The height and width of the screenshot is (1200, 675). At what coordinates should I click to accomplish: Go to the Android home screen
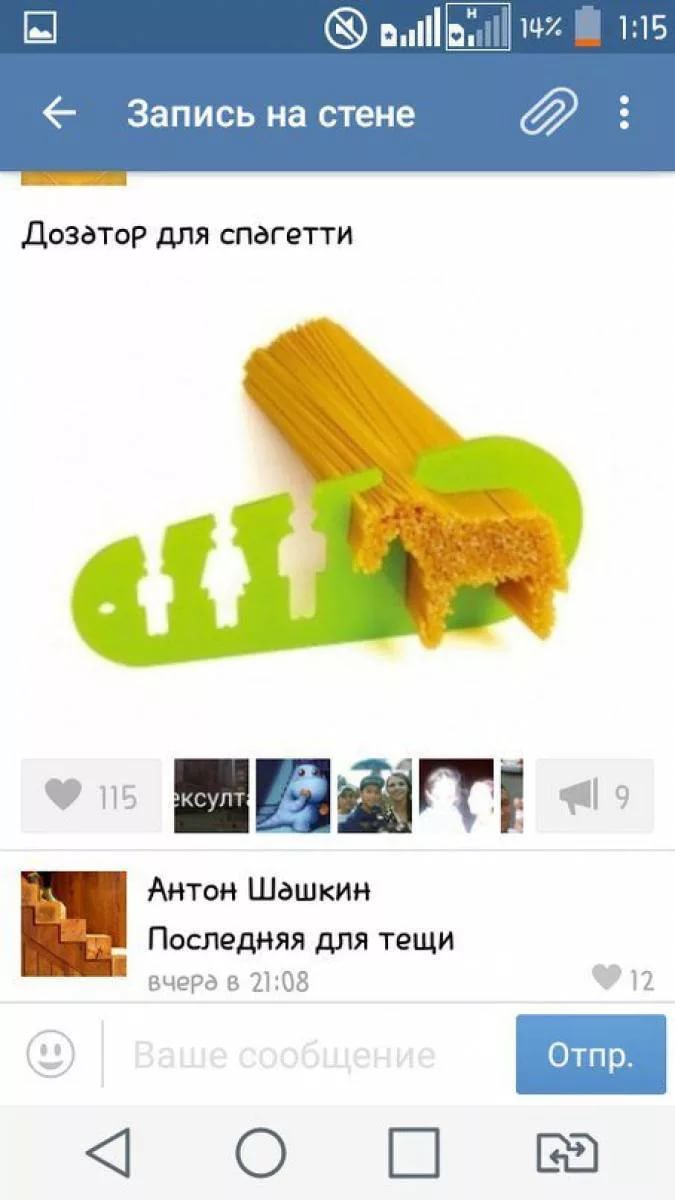(261, 1154)
